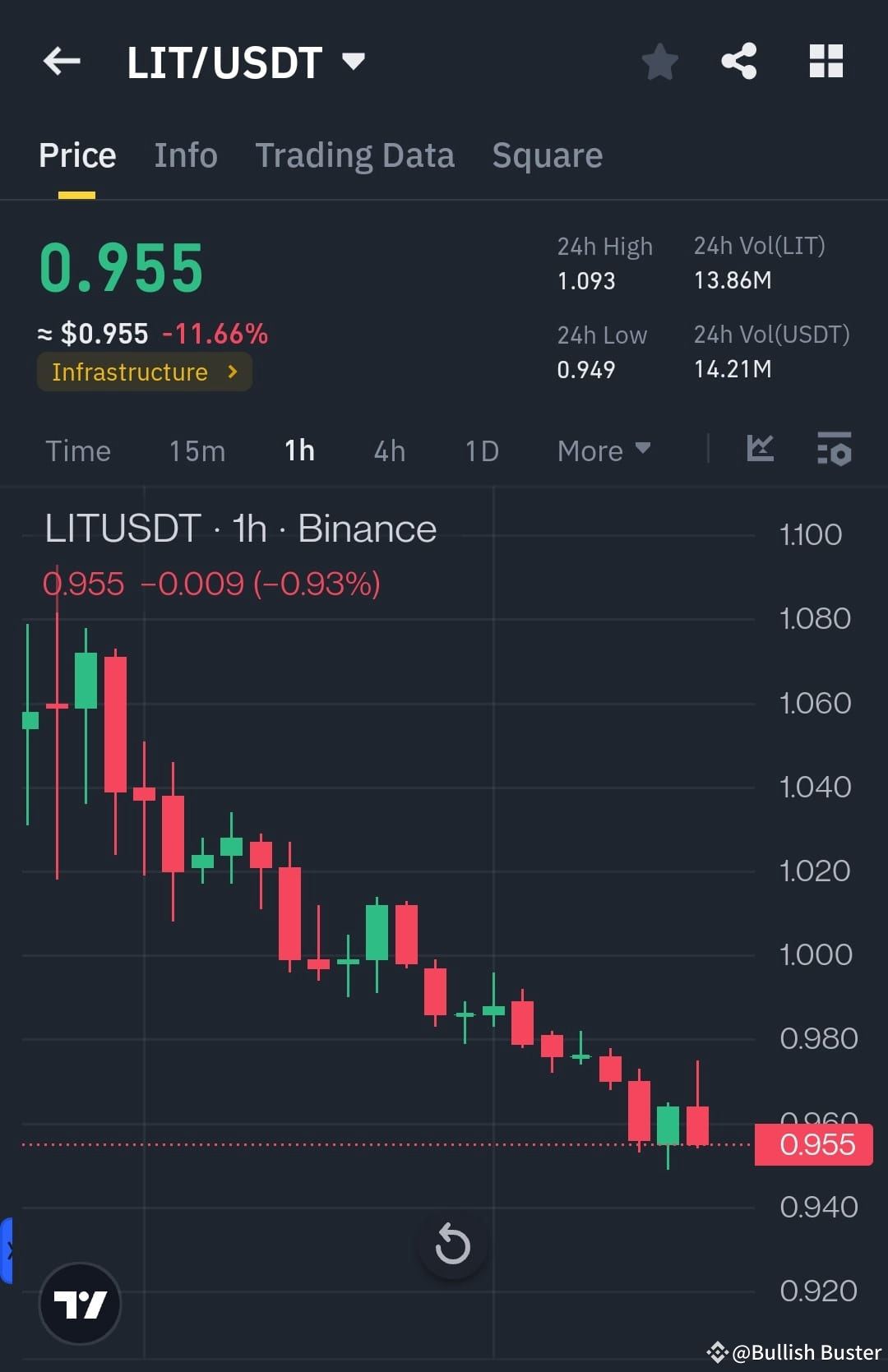Open the Square tab
Screen dimensions: 888x1372
[547, 155]
